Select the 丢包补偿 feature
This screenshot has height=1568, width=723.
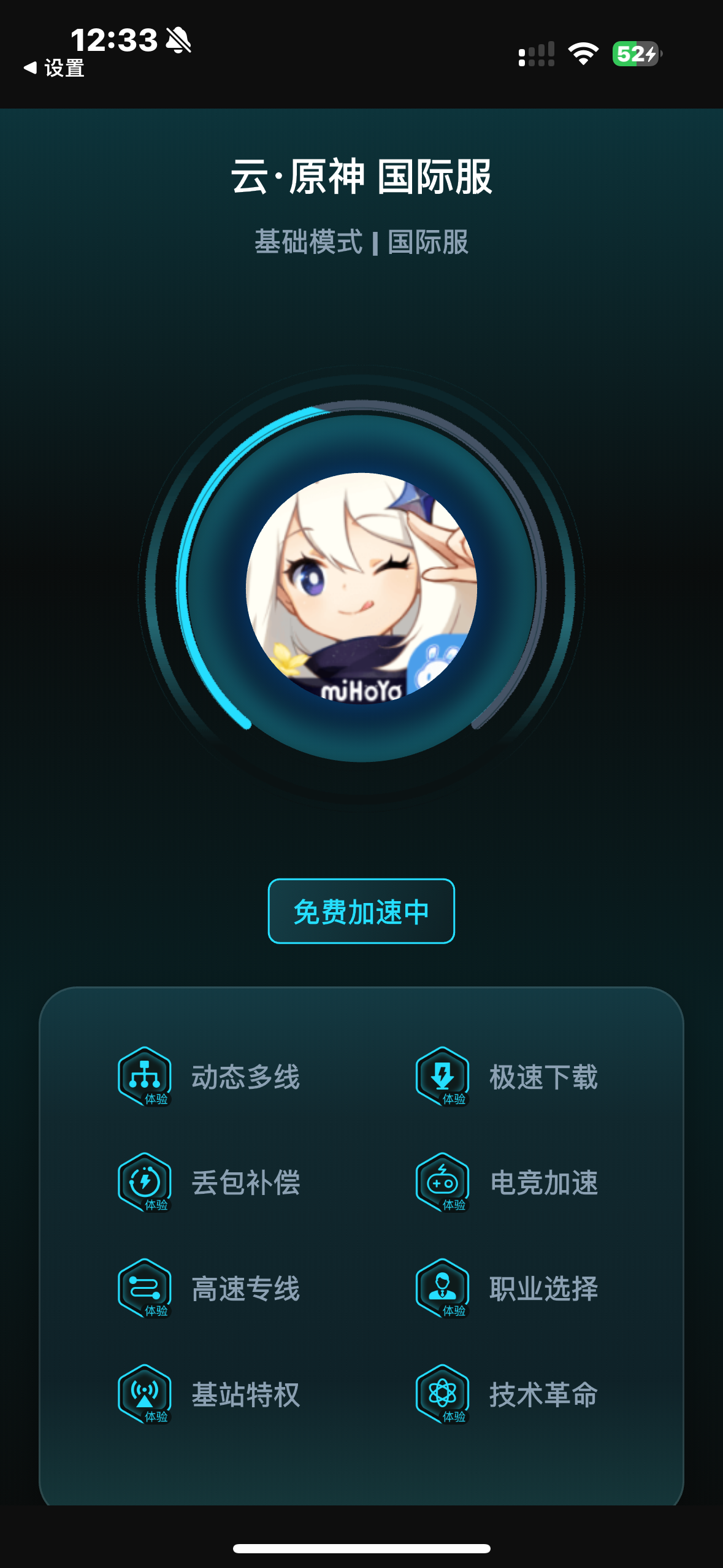coord(208,1182)
